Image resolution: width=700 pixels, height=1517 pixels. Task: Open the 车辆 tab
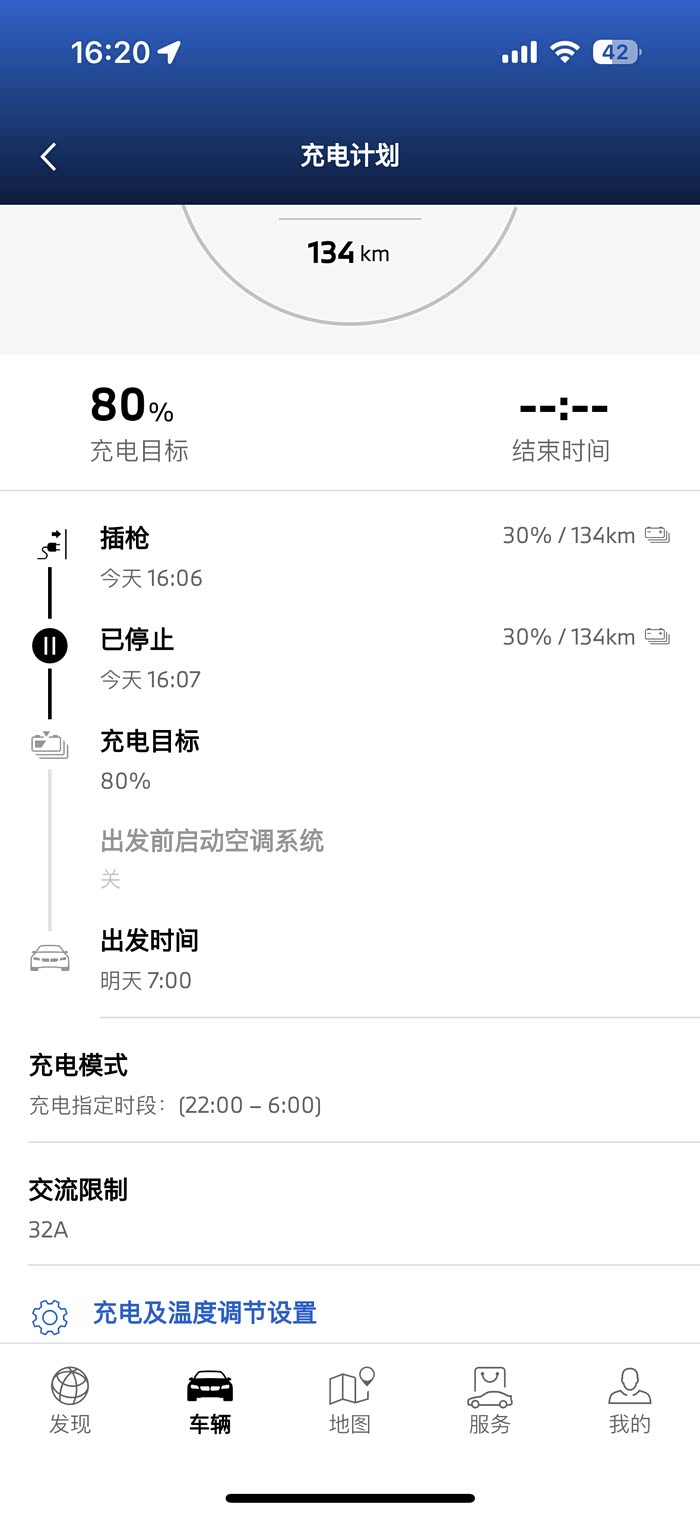(x=210, y=1400)
